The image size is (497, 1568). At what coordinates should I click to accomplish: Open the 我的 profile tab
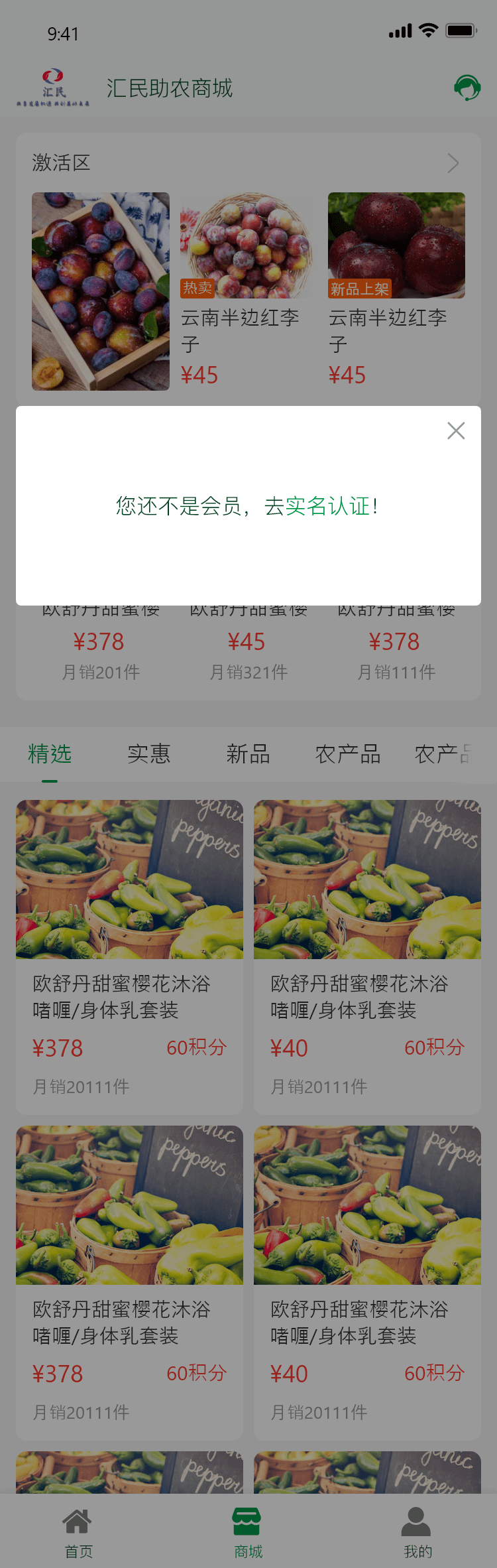point(417,1533)
